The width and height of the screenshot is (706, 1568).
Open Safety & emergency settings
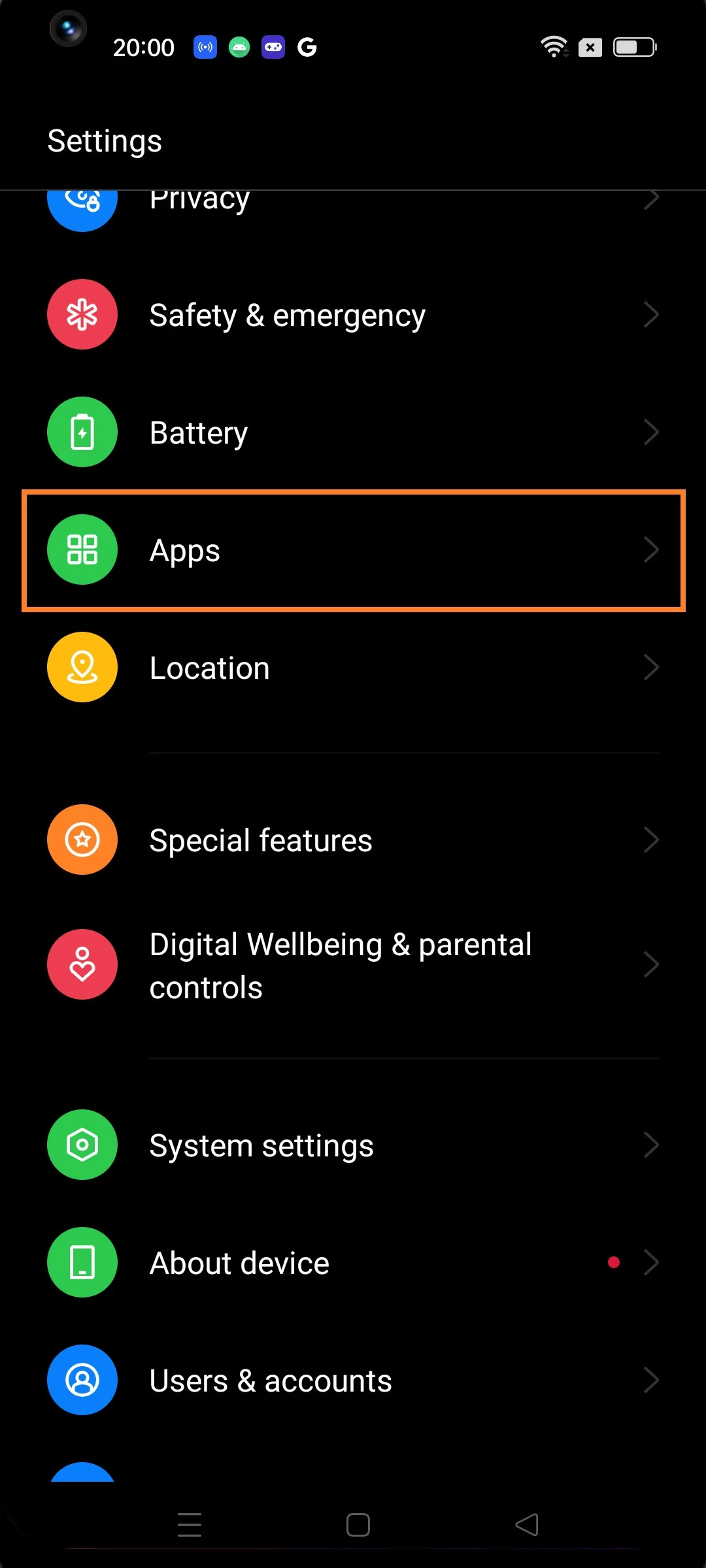coord(353,315)
